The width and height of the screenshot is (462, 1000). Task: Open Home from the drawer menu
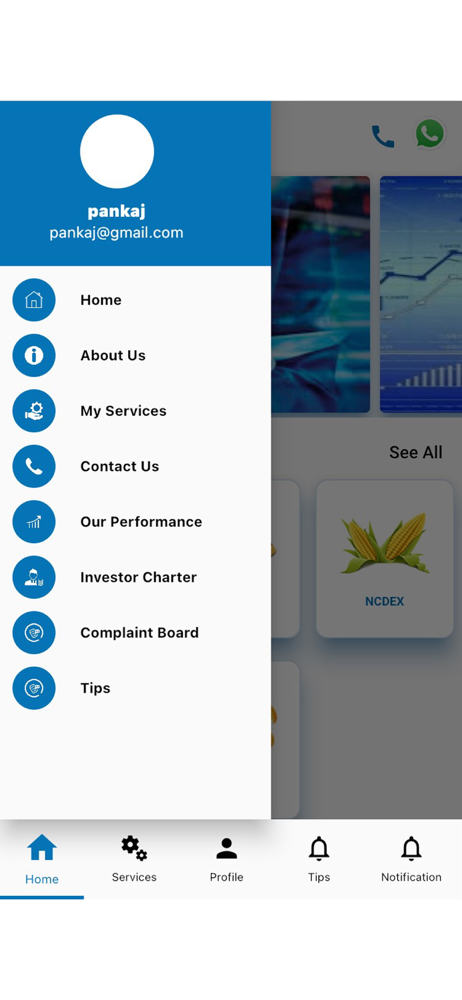click(x=135, y=300)
